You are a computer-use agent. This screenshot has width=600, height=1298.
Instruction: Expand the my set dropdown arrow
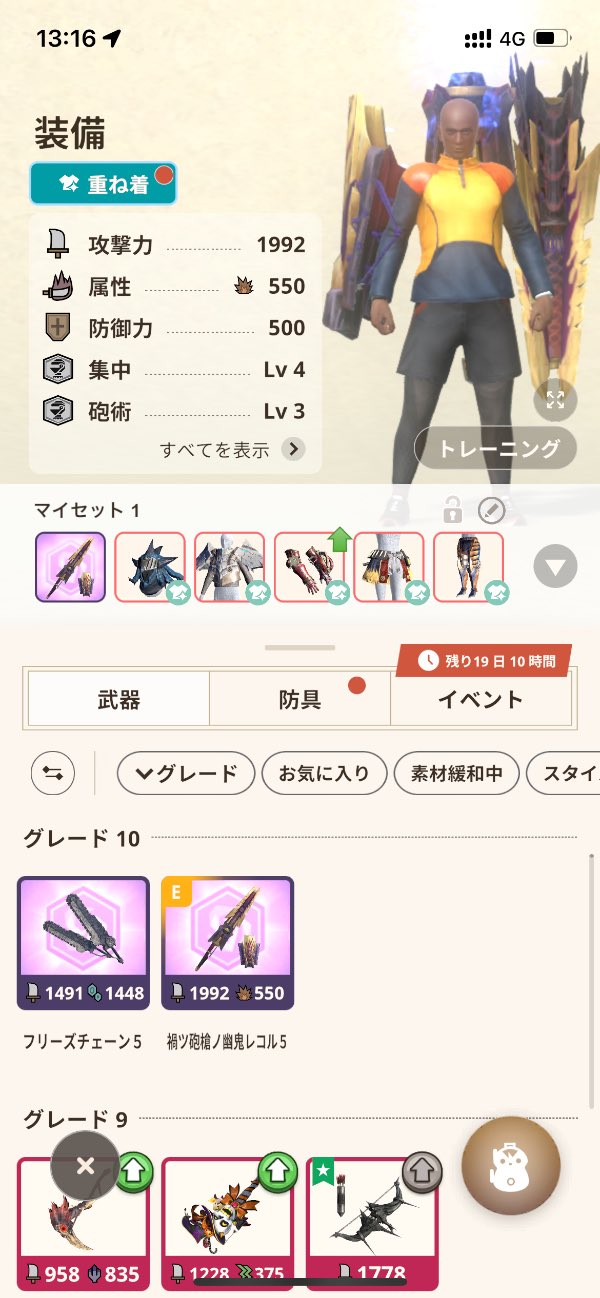pos(555,567)
